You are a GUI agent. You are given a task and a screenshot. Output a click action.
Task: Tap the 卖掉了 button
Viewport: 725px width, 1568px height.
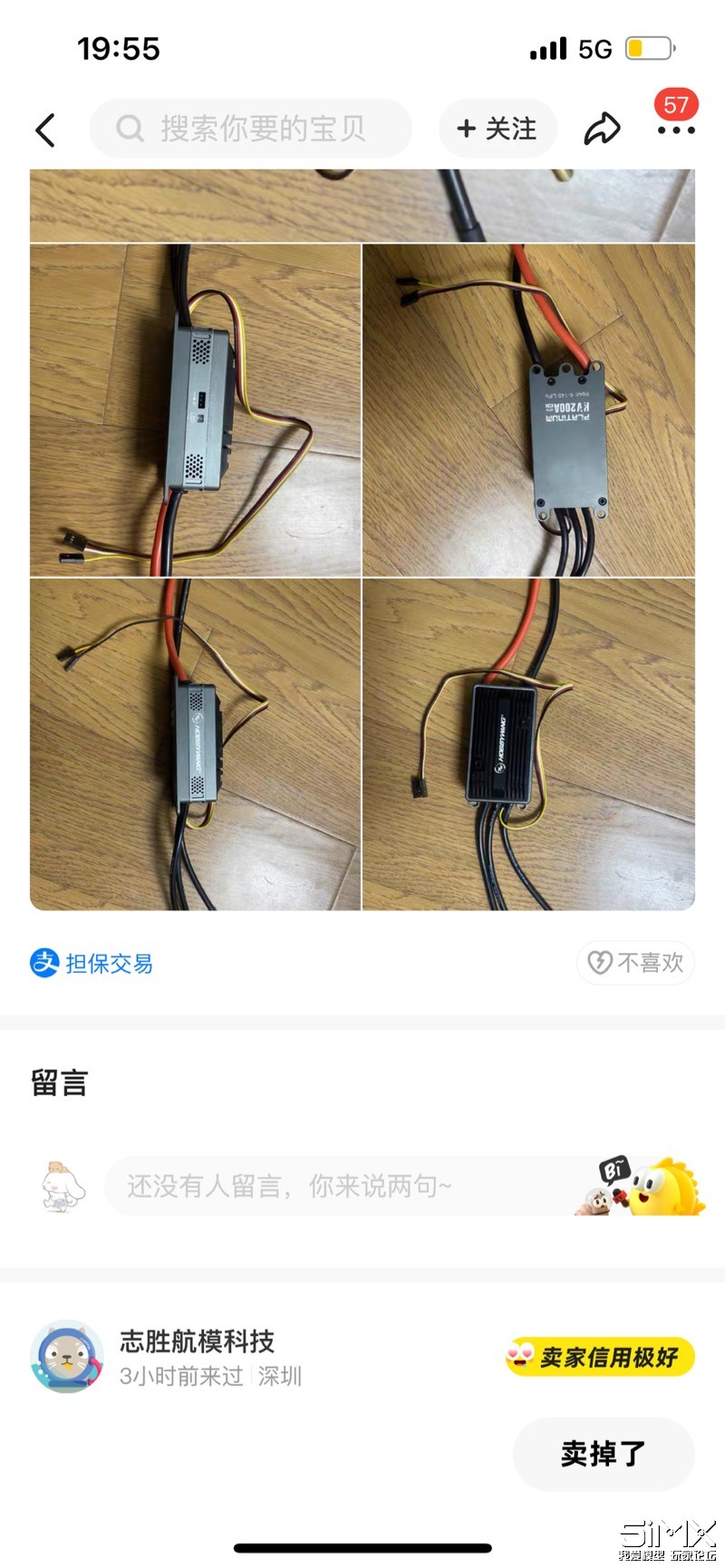coord(604,1454)
